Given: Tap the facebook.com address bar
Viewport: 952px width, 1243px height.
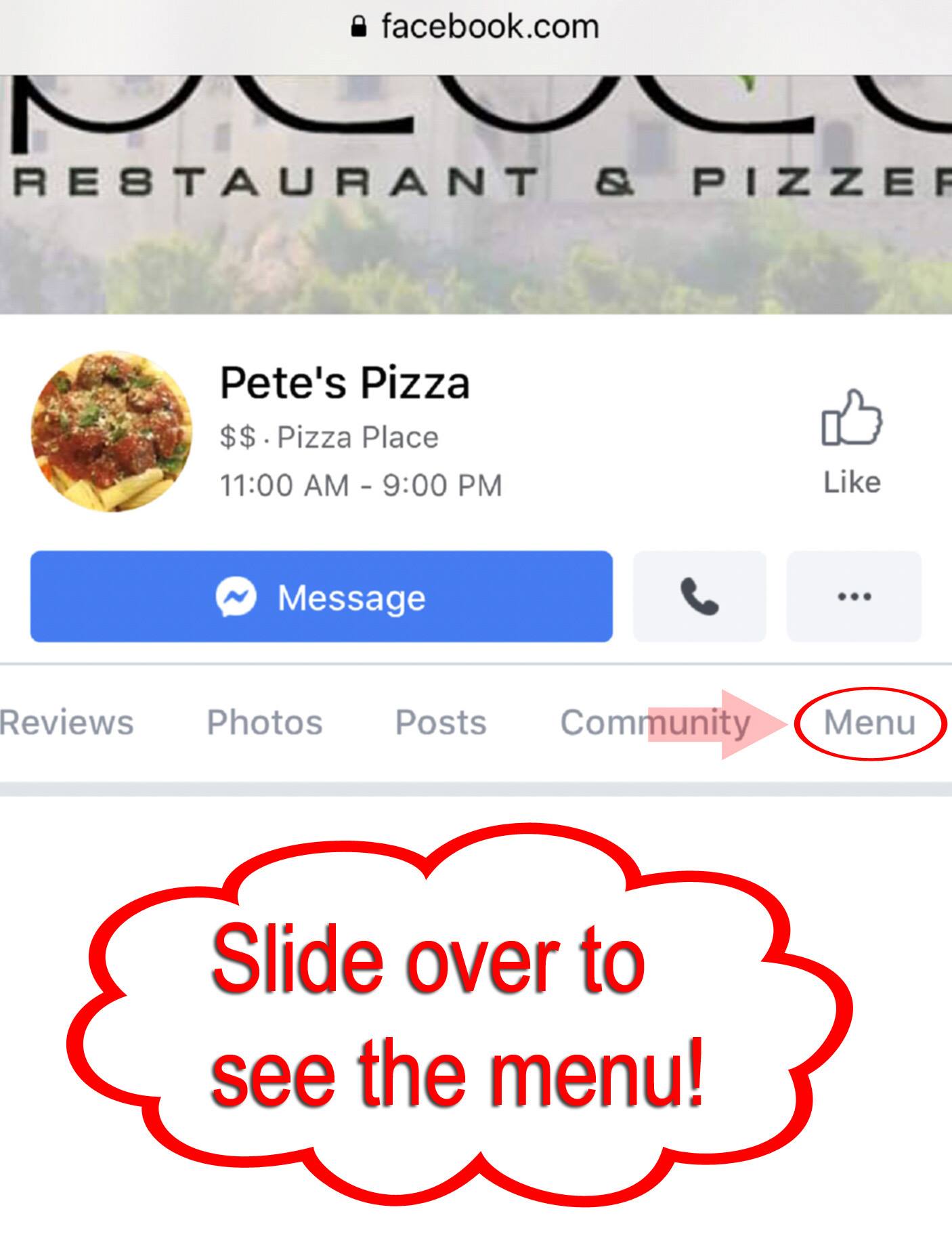Looking at the screenshot, I should click(x=476, y=27).
